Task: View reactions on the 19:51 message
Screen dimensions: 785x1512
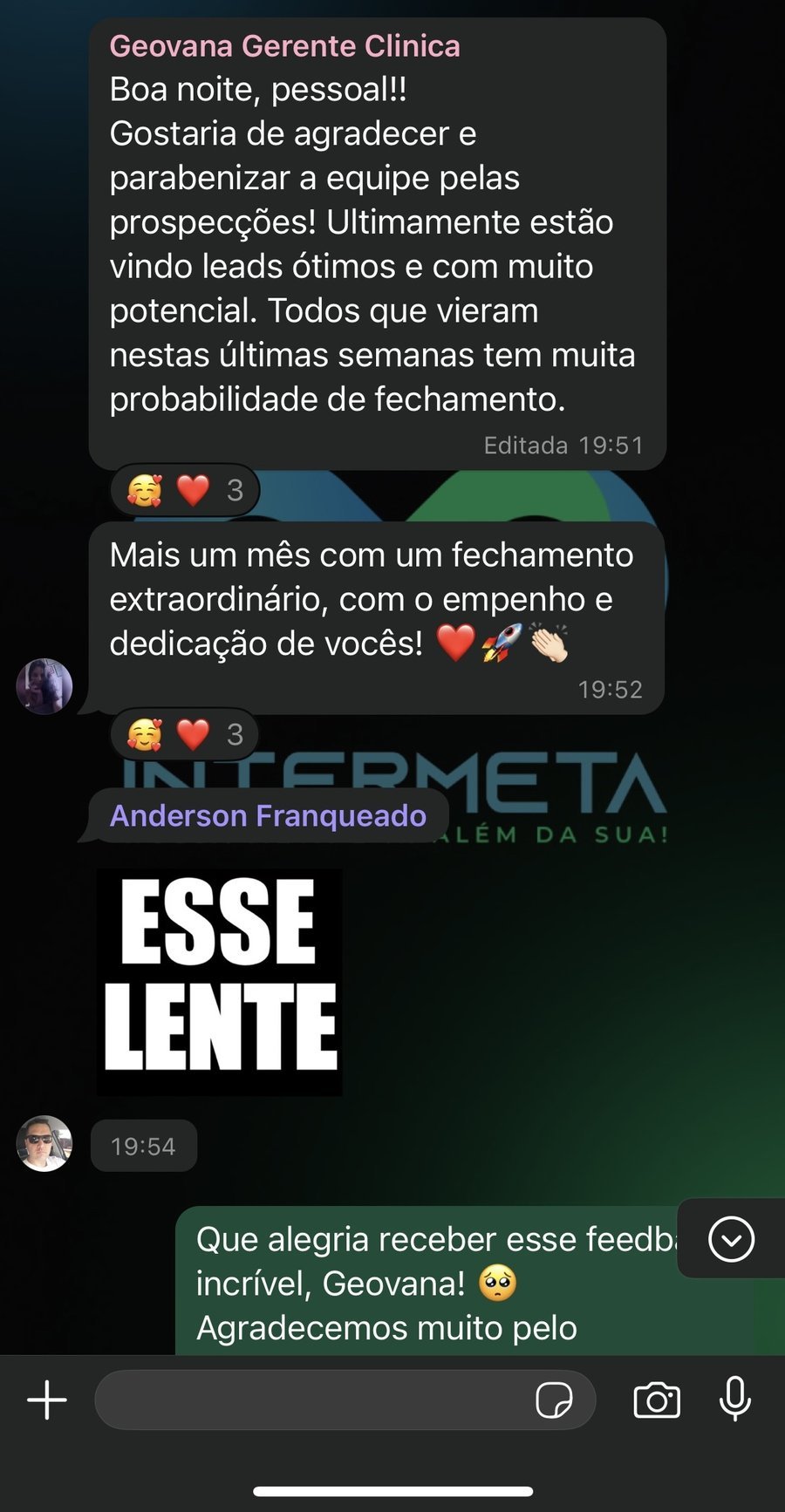Action: click(185, 490)
